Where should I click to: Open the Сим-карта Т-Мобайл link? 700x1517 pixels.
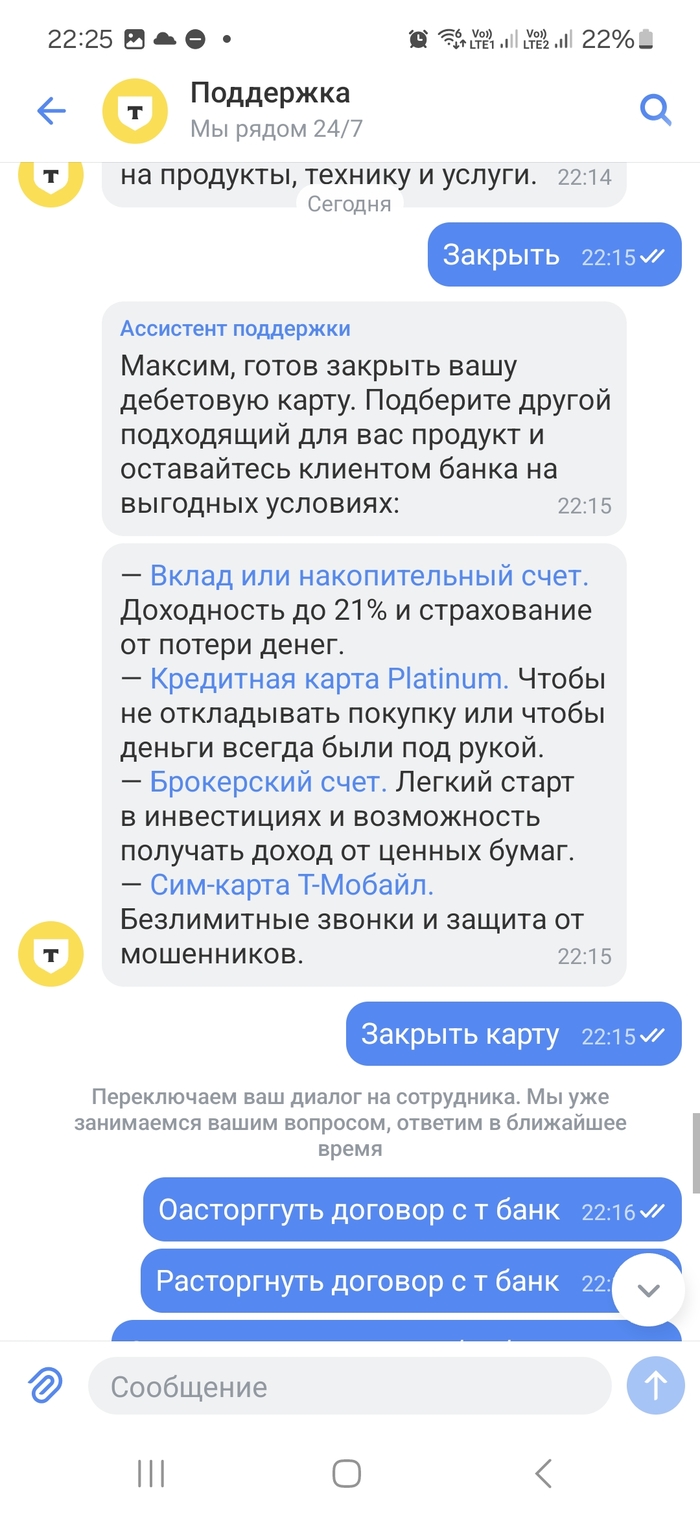[291, 885]
